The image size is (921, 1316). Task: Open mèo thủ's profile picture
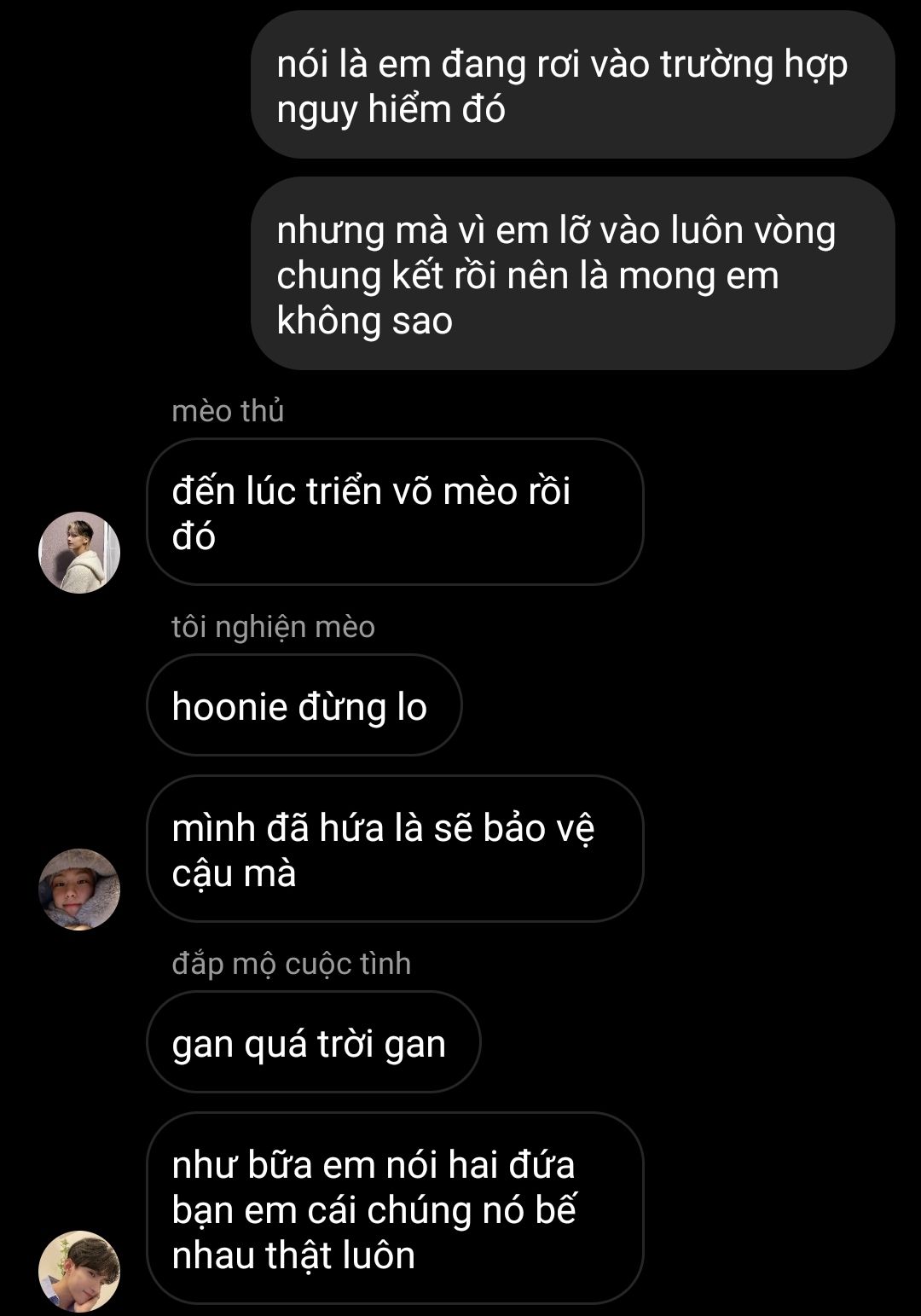[79, 553]
